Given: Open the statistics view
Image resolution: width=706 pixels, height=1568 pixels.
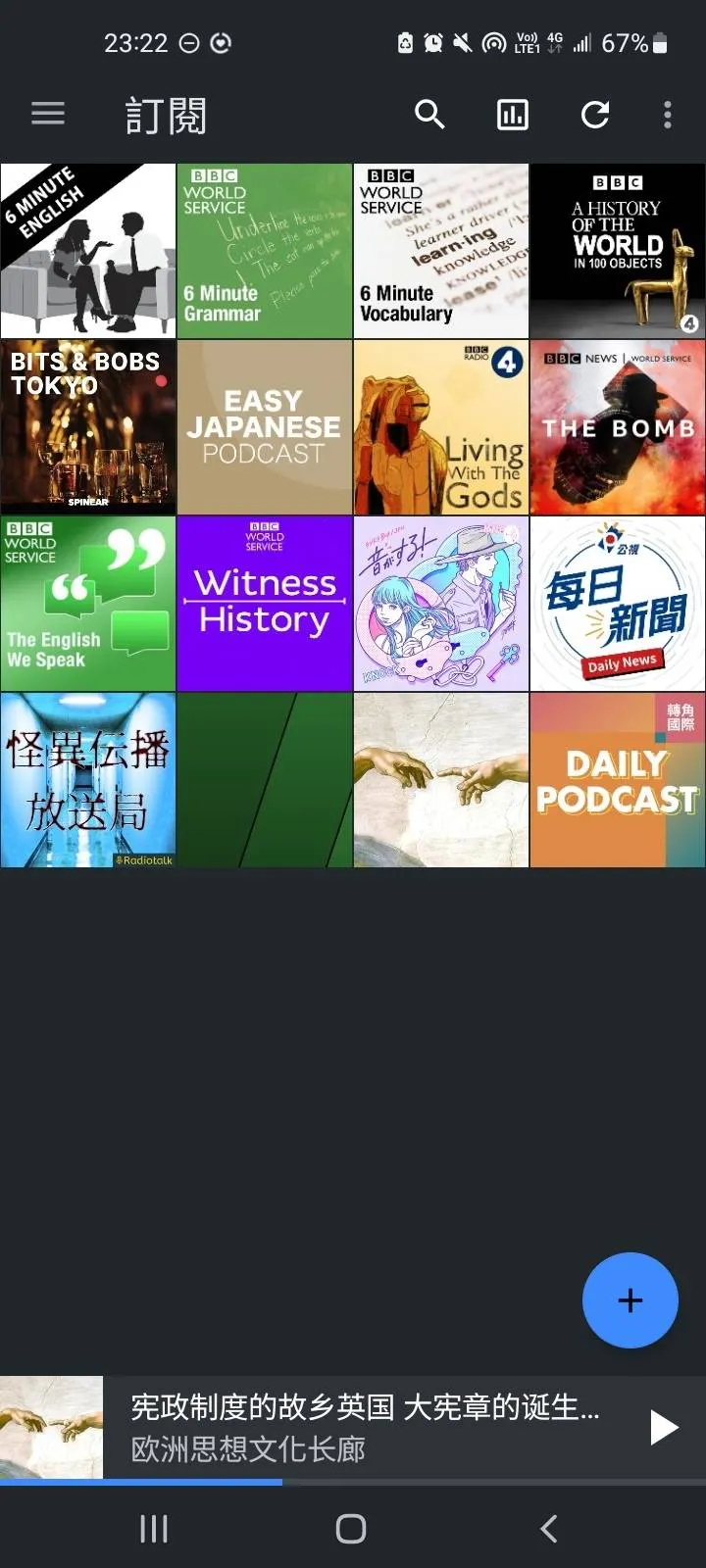Looking at the screenshot, I should tap(511, 115).
